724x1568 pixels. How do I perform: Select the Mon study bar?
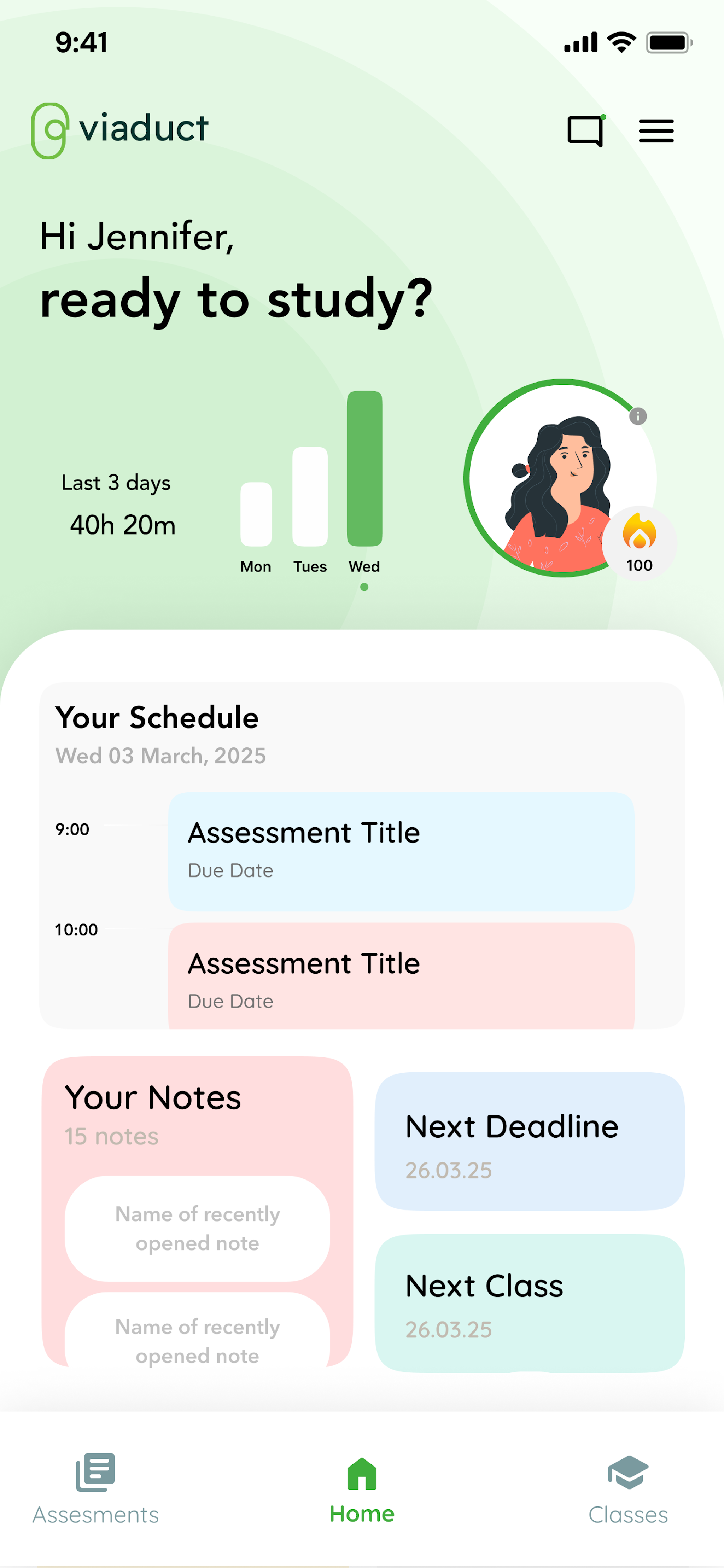pyautogui.click(x=256, y=514)
